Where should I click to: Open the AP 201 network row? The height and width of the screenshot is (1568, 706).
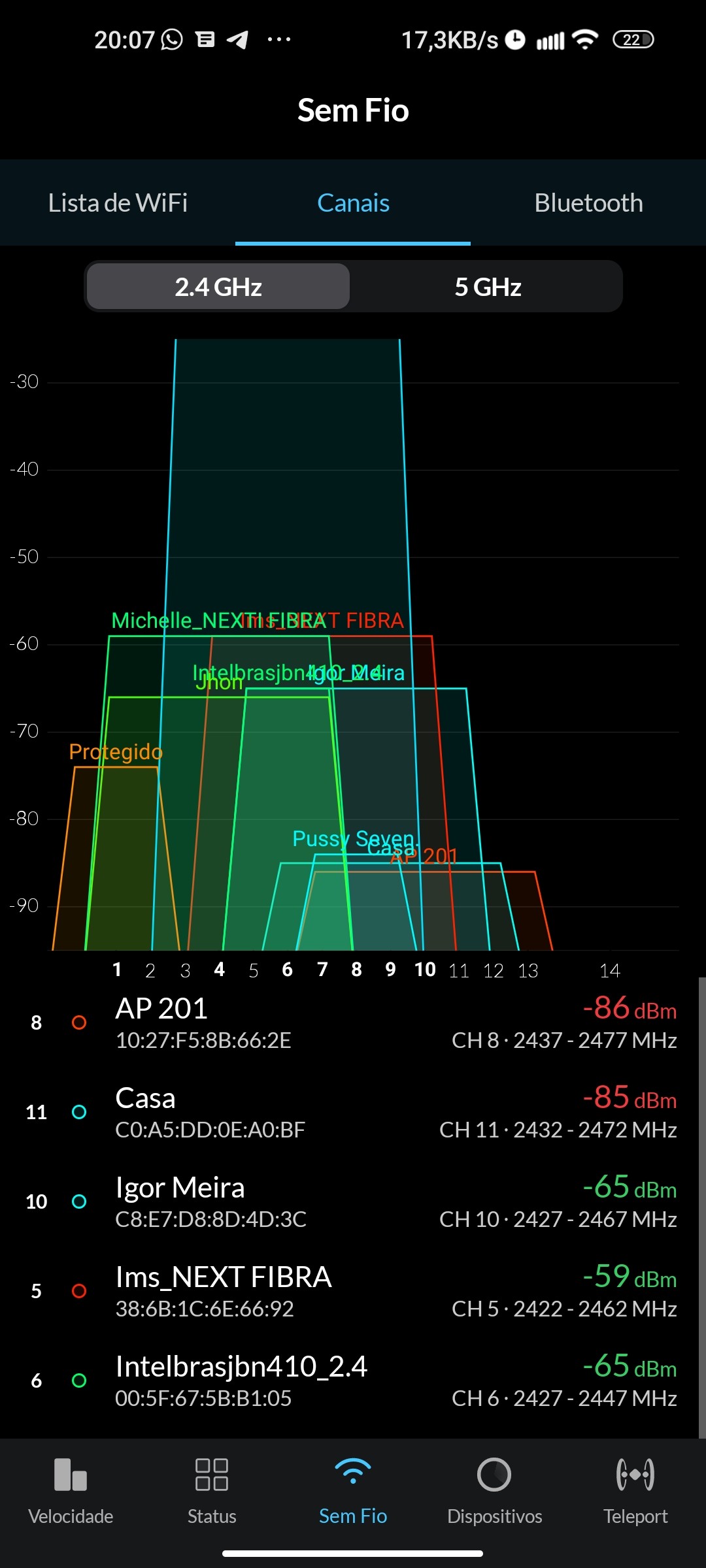pos(353,1022)
